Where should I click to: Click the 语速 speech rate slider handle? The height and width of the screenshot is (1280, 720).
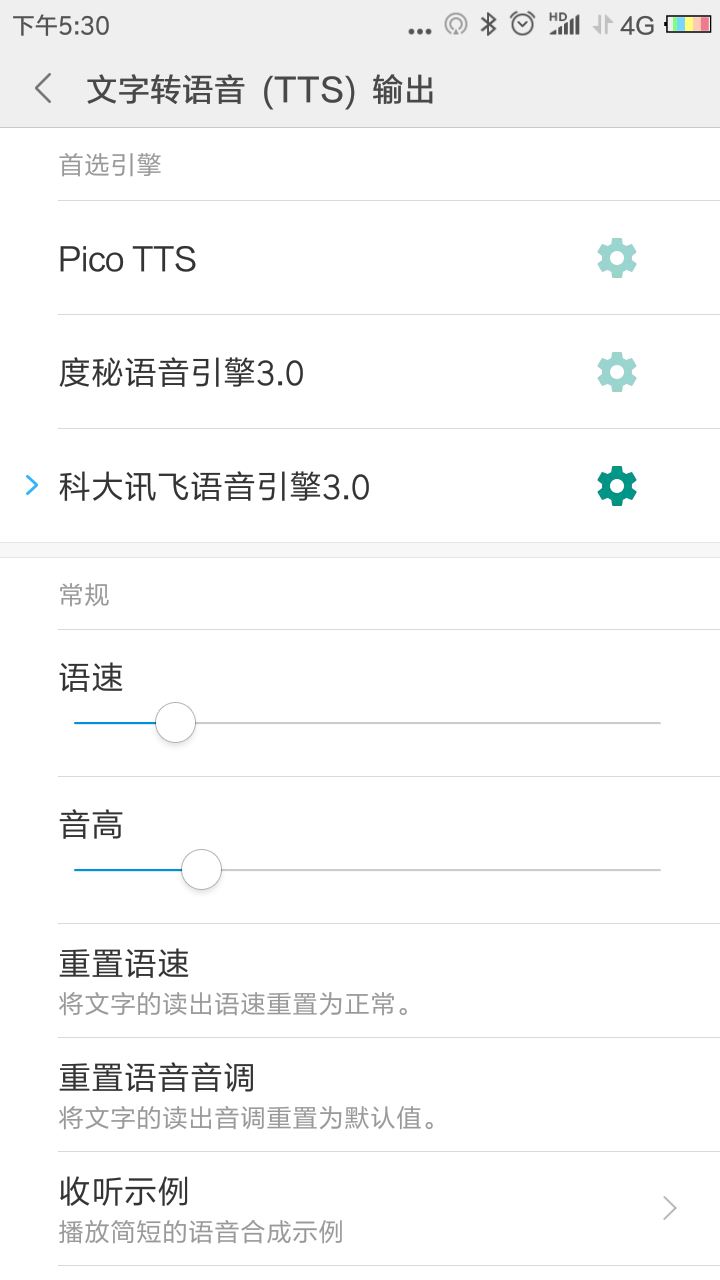tap(175, 721)
